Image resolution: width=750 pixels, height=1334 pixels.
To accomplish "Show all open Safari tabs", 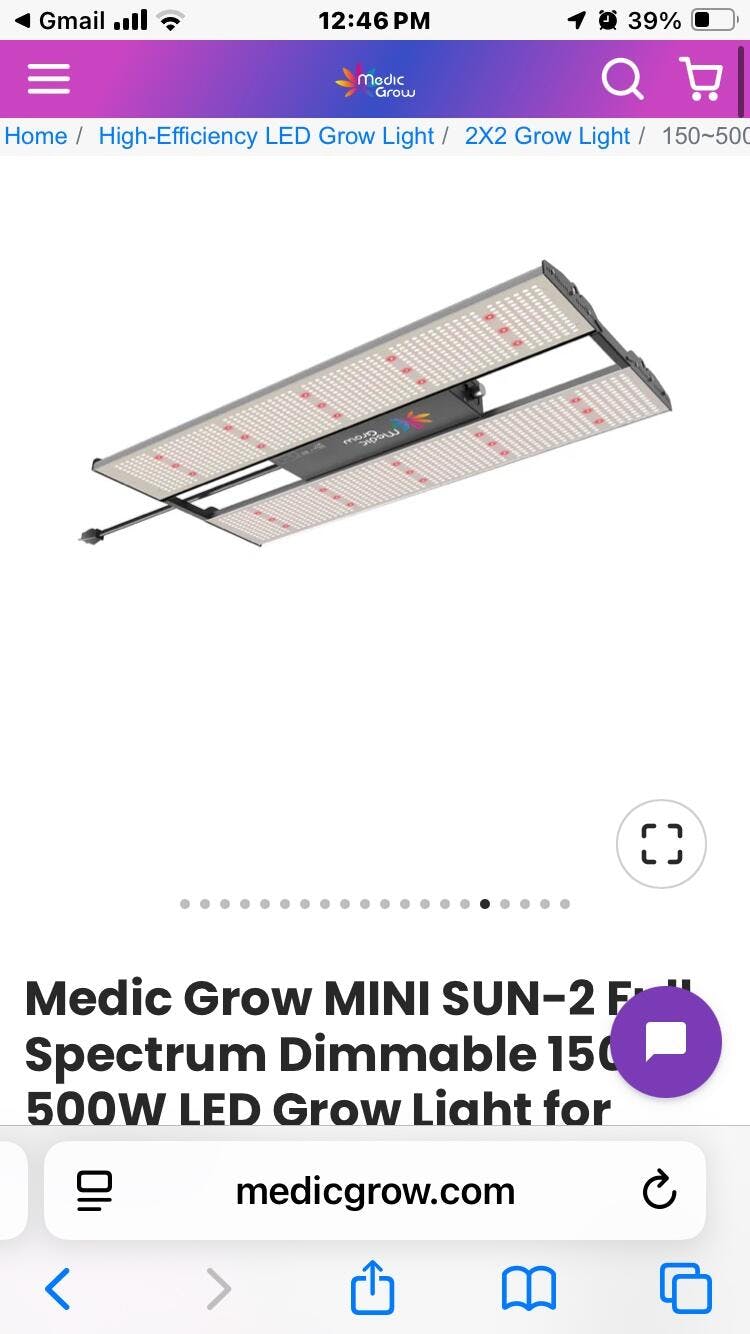I will point(685,1289).
